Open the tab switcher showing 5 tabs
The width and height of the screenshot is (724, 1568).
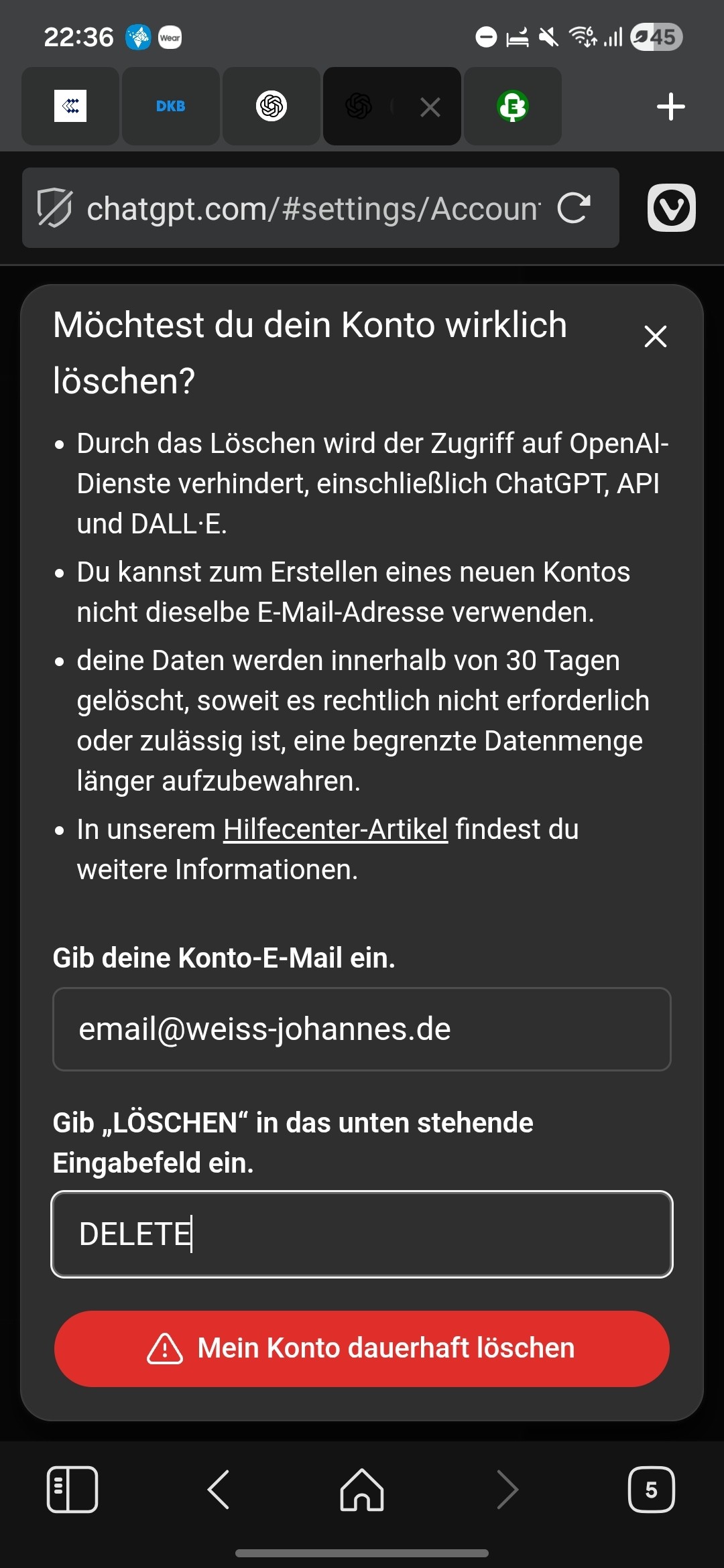tap(651, 1490)
